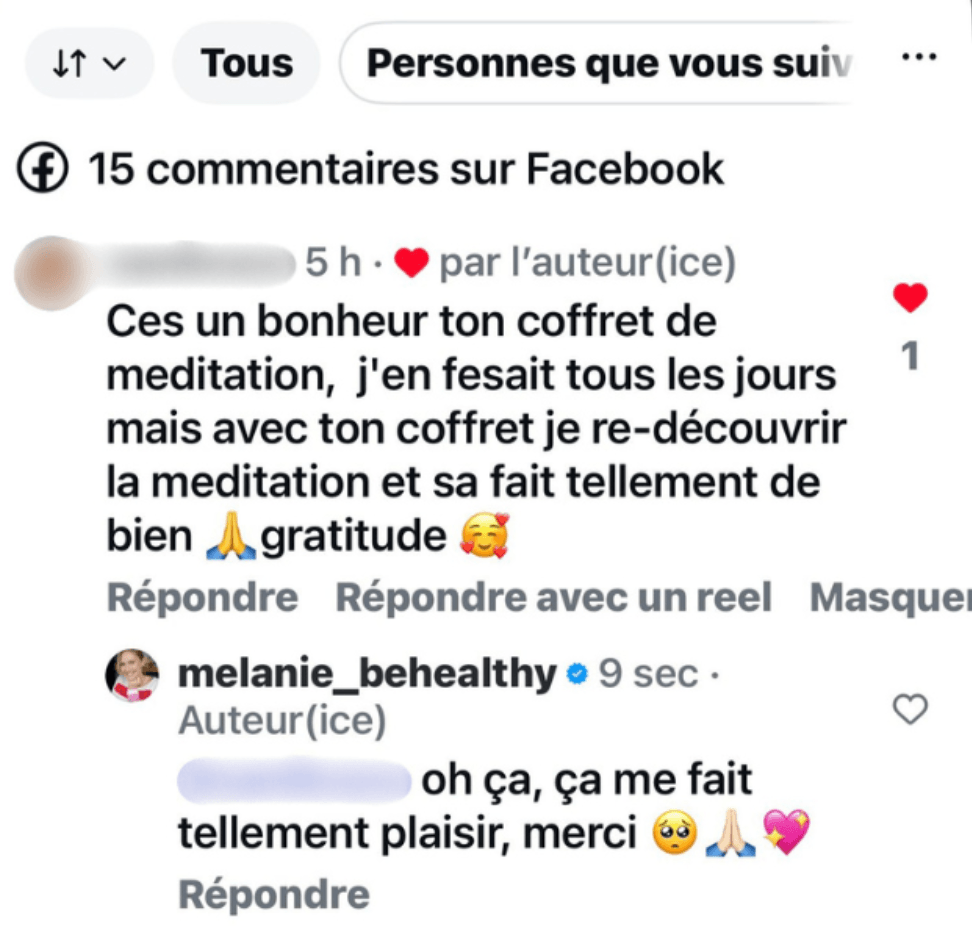Select the Tous filter chip
Image resolution: width=972 pixels, height=926 pixels.
246,64
